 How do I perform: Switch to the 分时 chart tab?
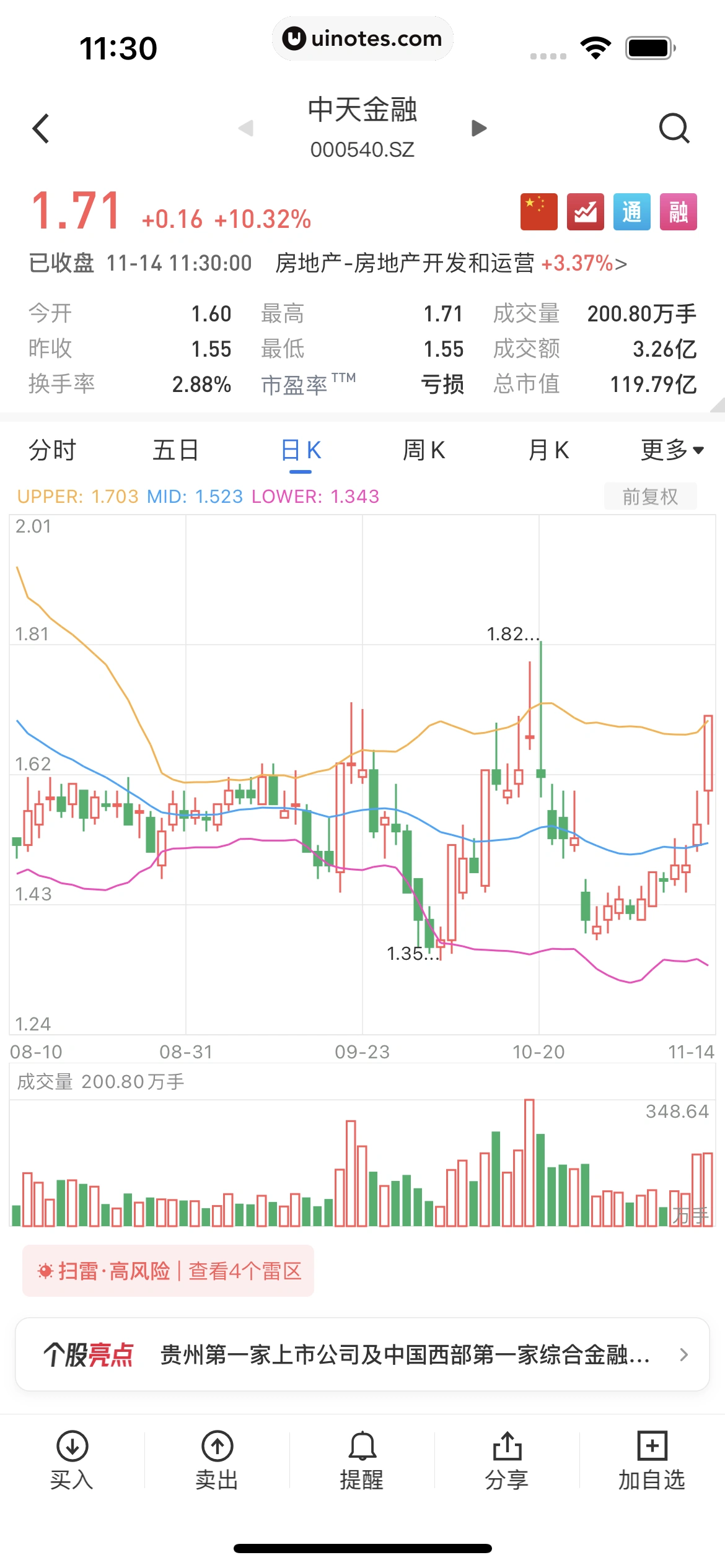pyautogui.click(x=51, y=450)
